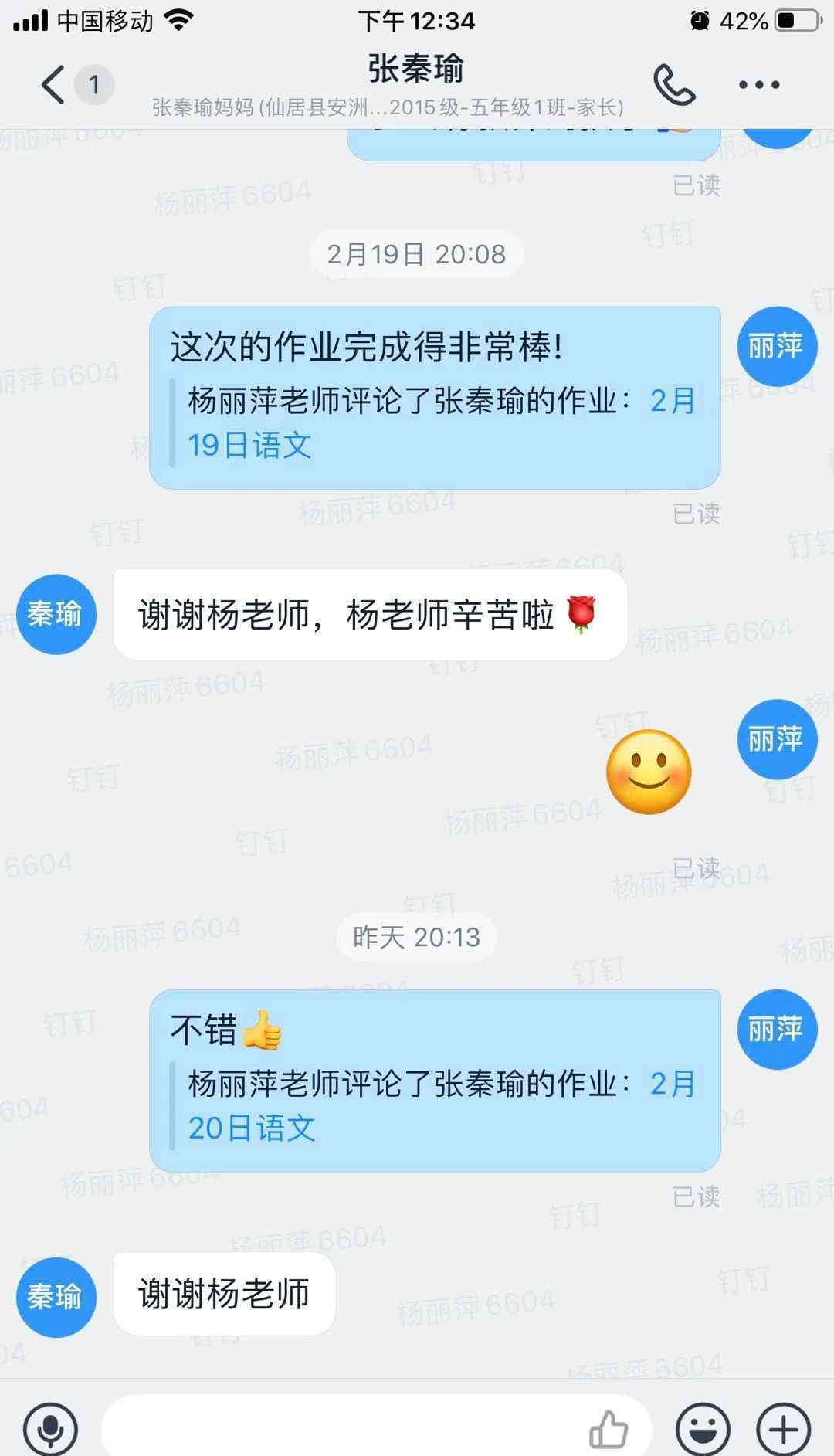Go back to the conversation list
The image size is (834, 1456).
point(53,85)
